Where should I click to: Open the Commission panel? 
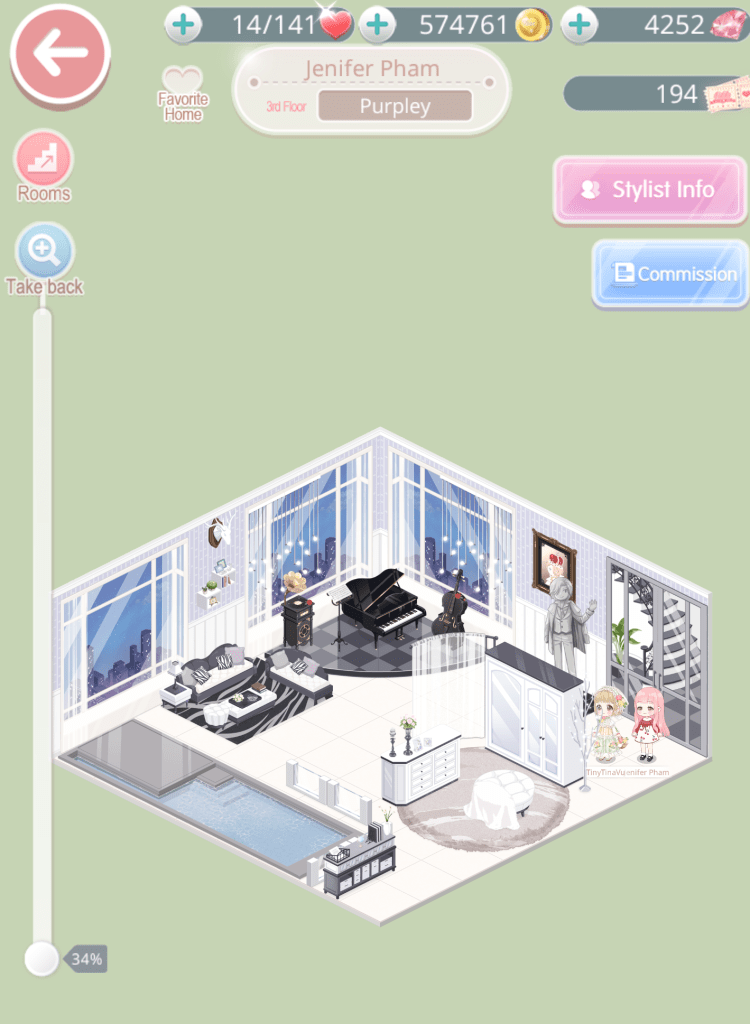671,273
